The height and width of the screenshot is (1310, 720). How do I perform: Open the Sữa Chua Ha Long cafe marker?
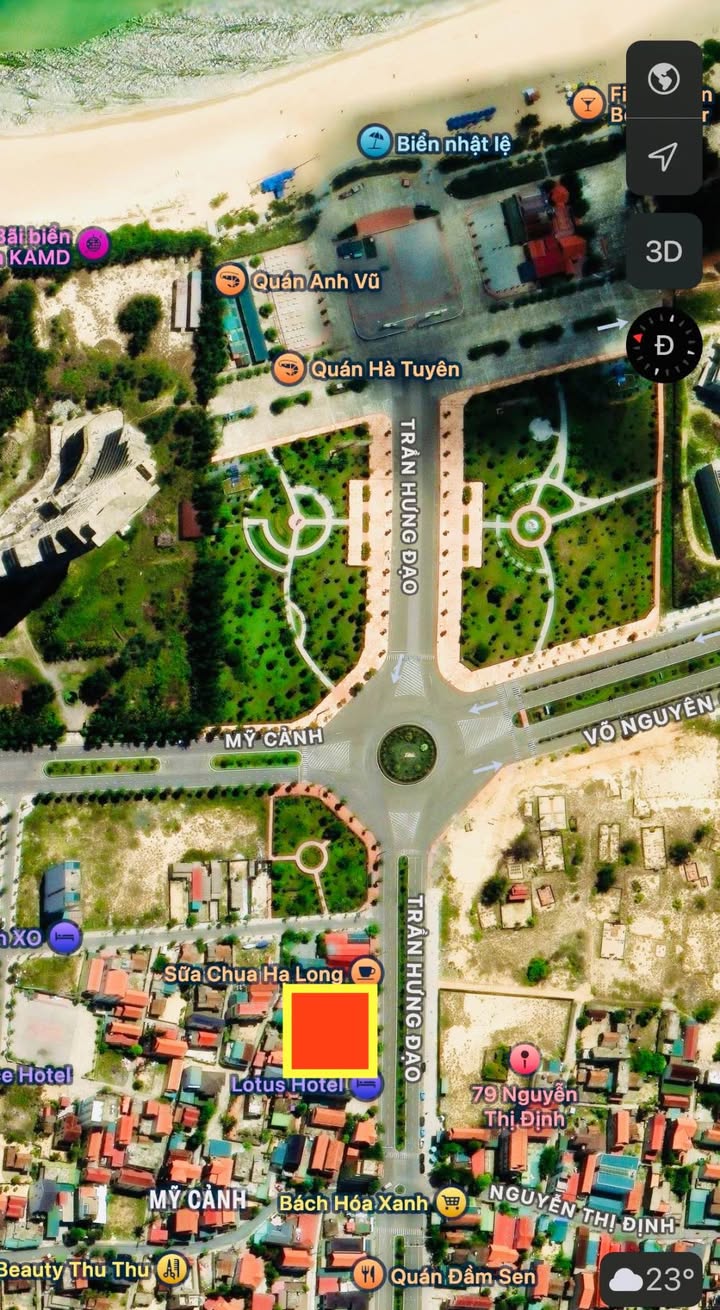[366, 971]
